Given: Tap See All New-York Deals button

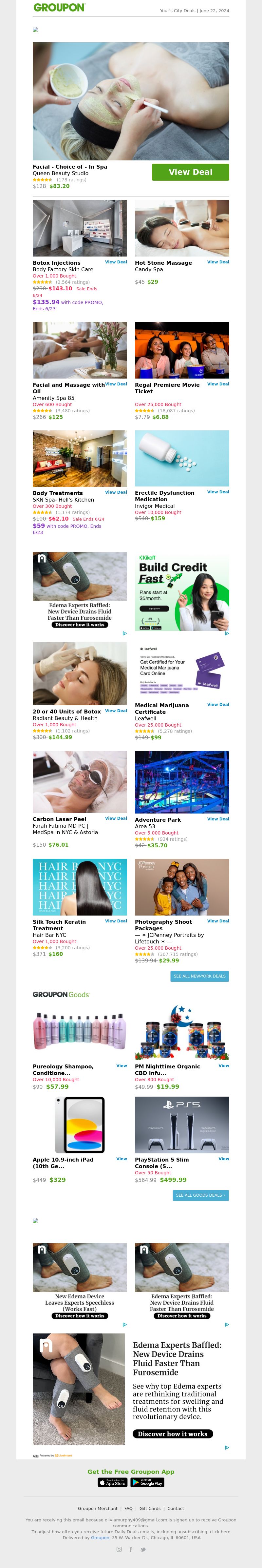Looking at the screenshot, I should coord(199,976).
